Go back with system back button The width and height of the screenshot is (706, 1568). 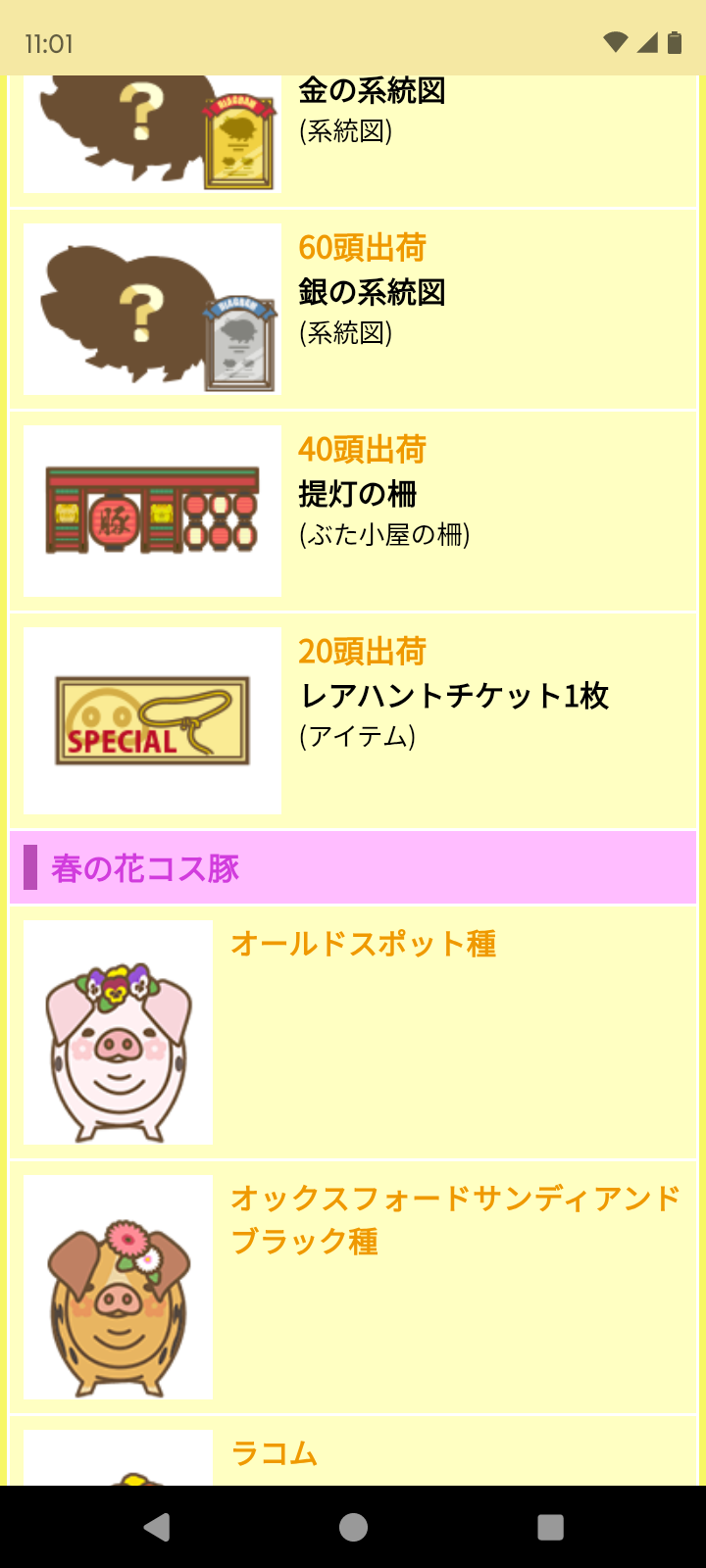tap(157, 1527)
